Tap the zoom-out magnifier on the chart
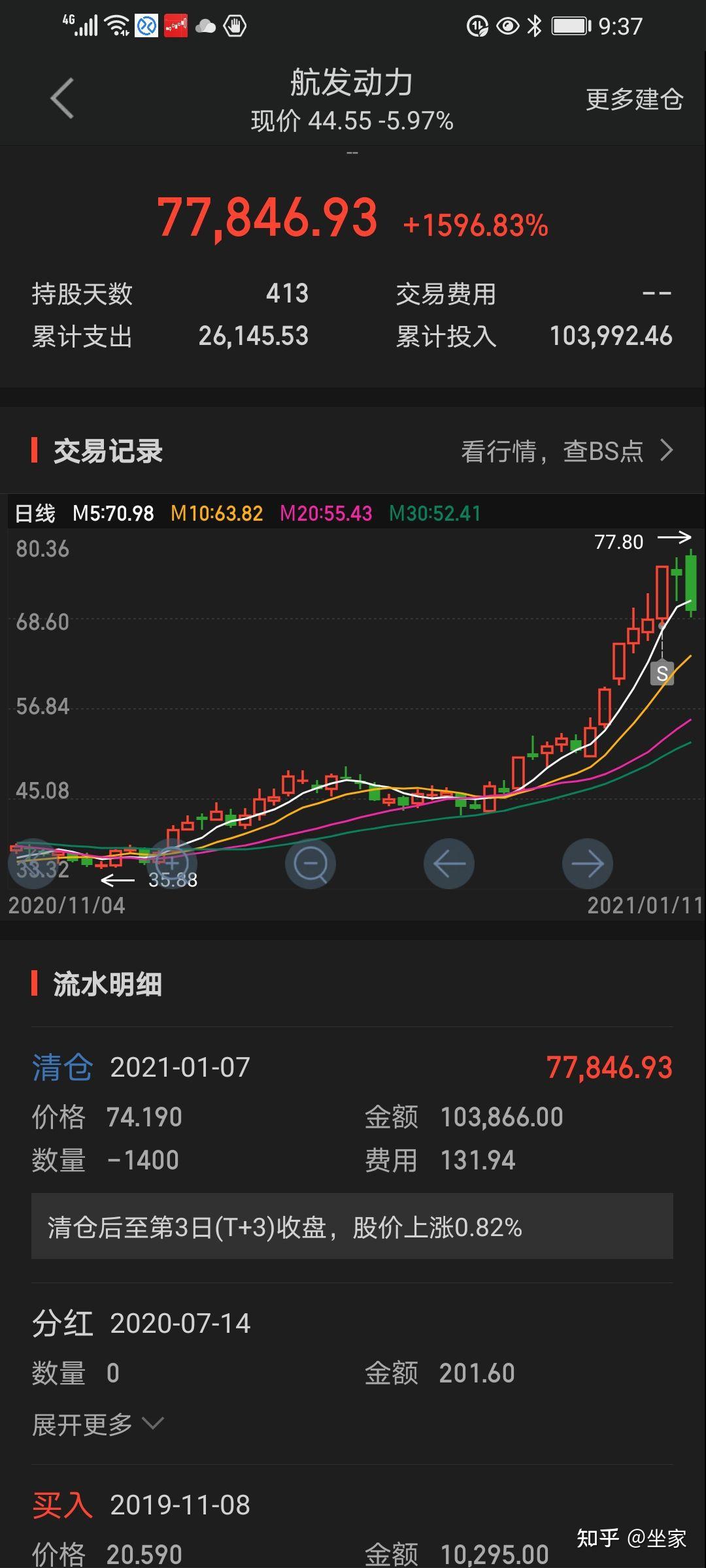 coord(311,864)
